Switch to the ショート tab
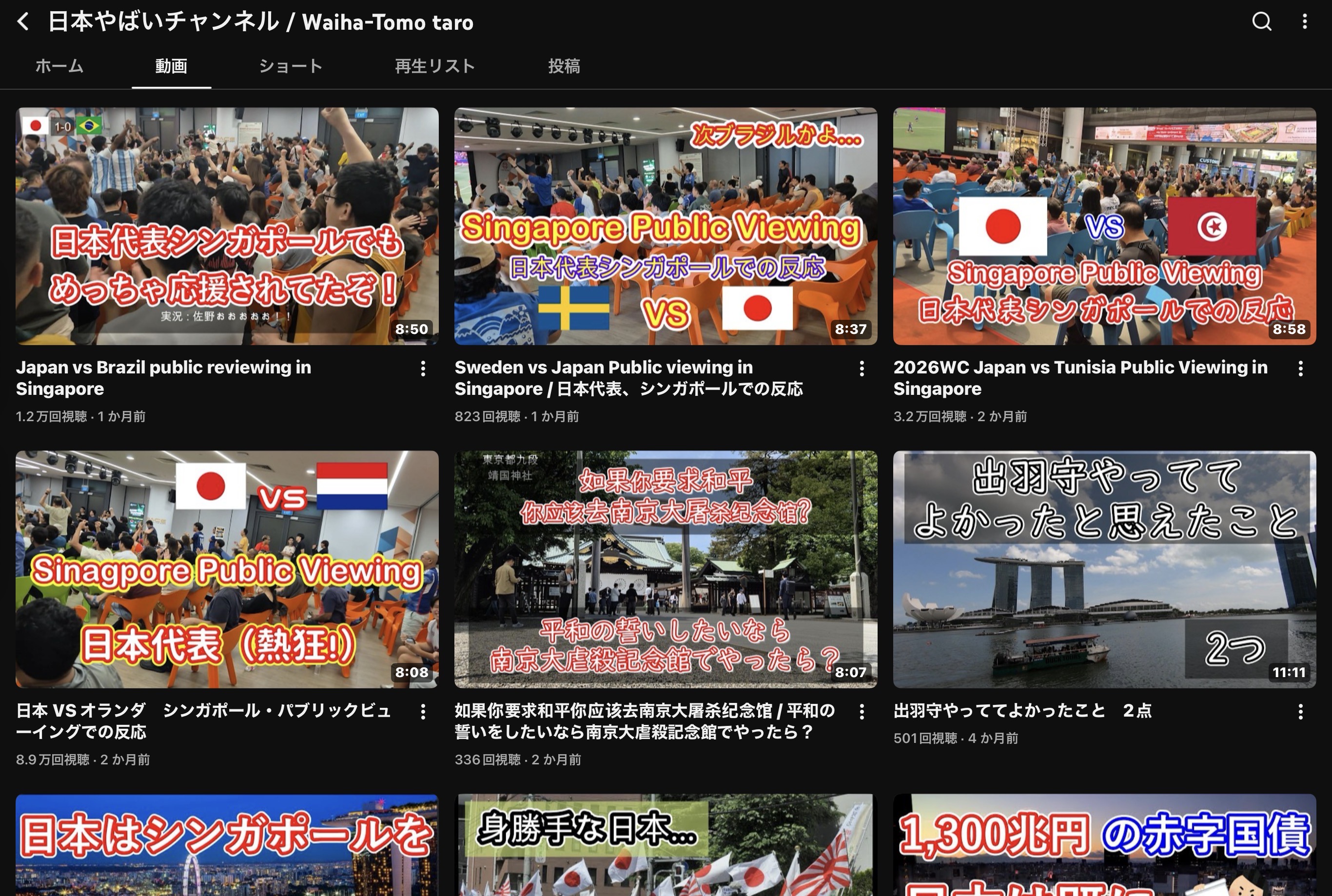This screenshot has height=896, width=1332. click(291, 66)
